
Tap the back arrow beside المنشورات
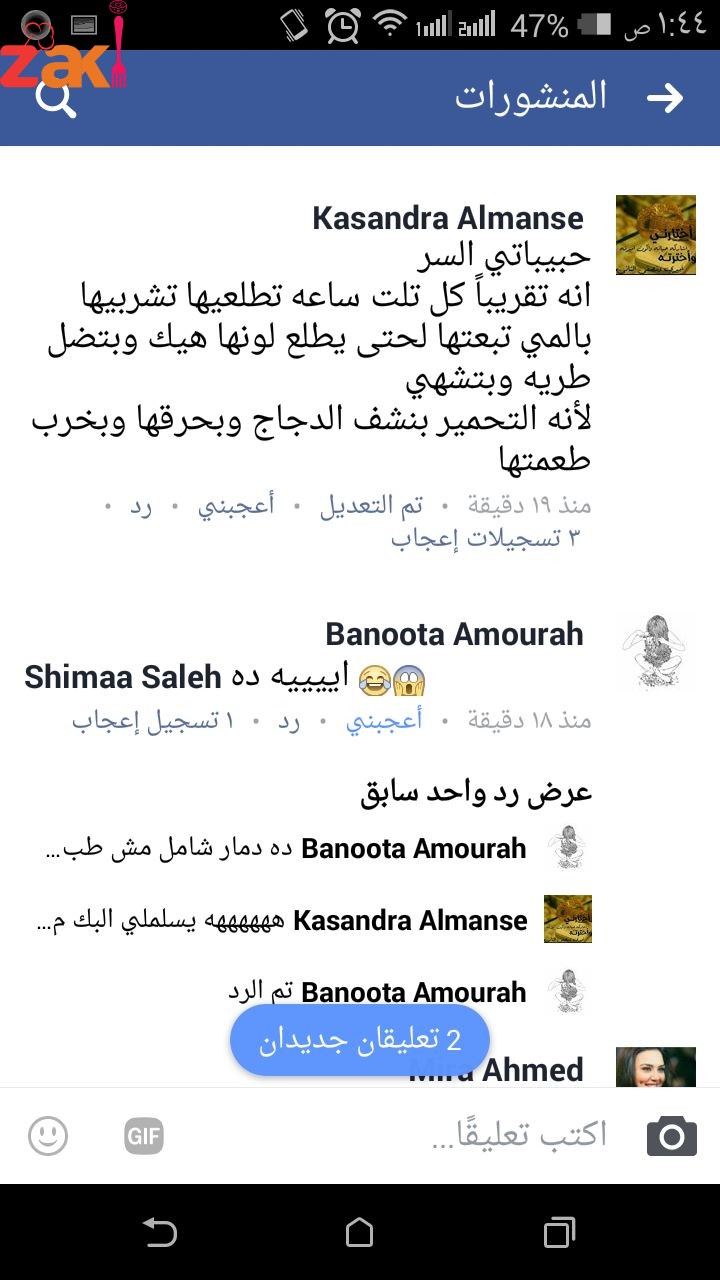664,98
